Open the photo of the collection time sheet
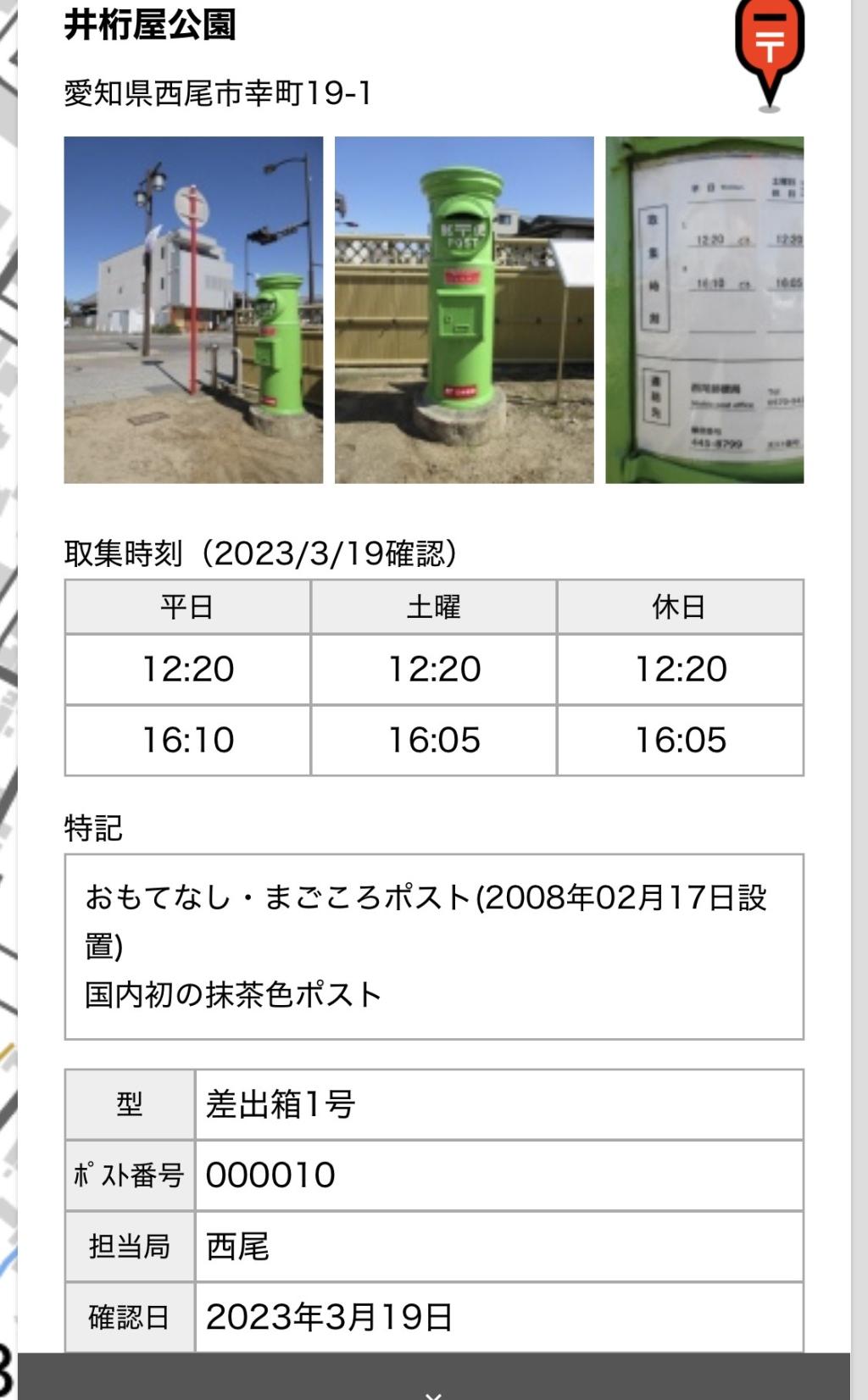Screen dimensions: 868x1400 (x=704, y=310)
